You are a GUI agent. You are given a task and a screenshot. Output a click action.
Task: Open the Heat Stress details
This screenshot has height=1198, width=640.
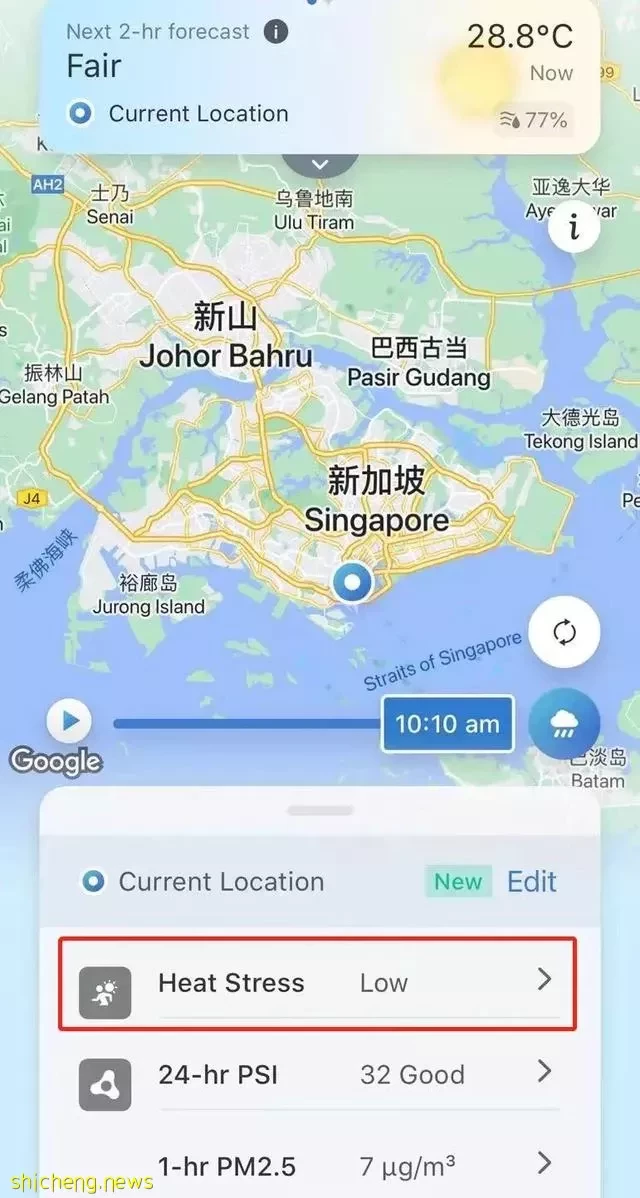[320, 982]
